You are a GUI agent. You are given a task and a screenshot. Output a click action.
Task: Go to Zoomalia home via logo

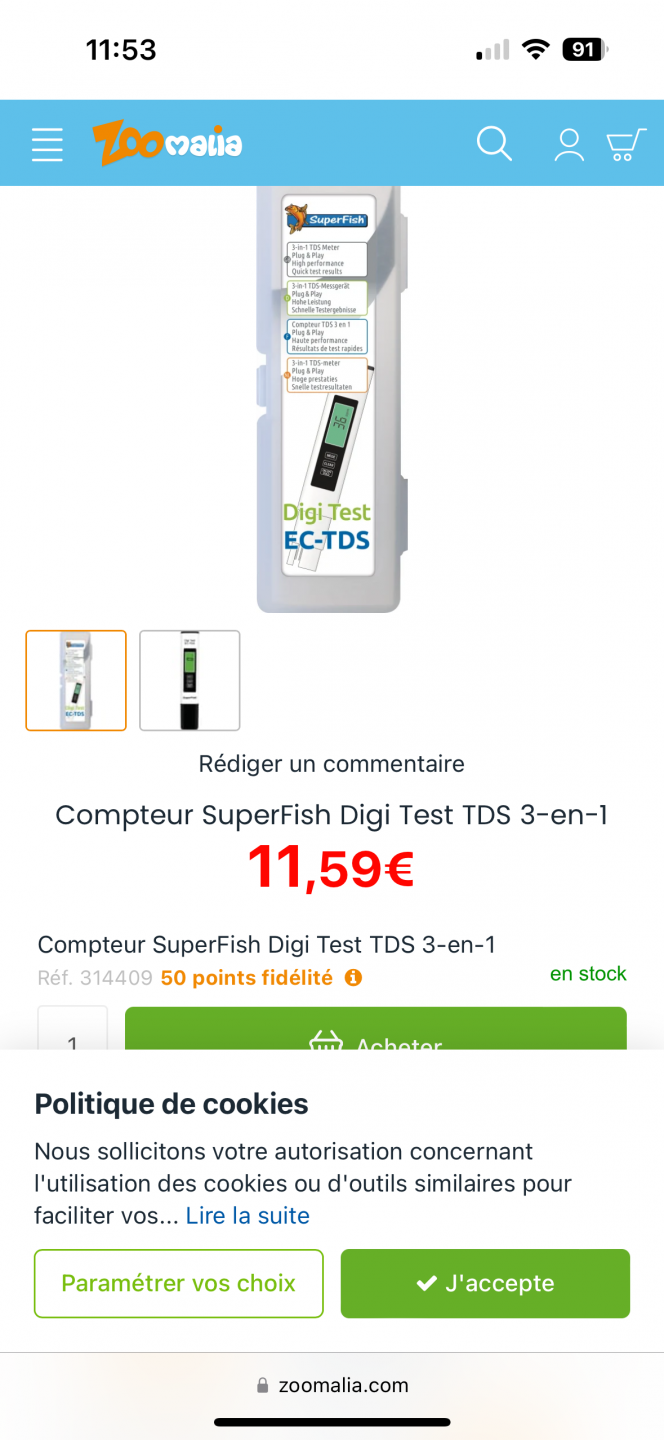[x=168, y=144]
